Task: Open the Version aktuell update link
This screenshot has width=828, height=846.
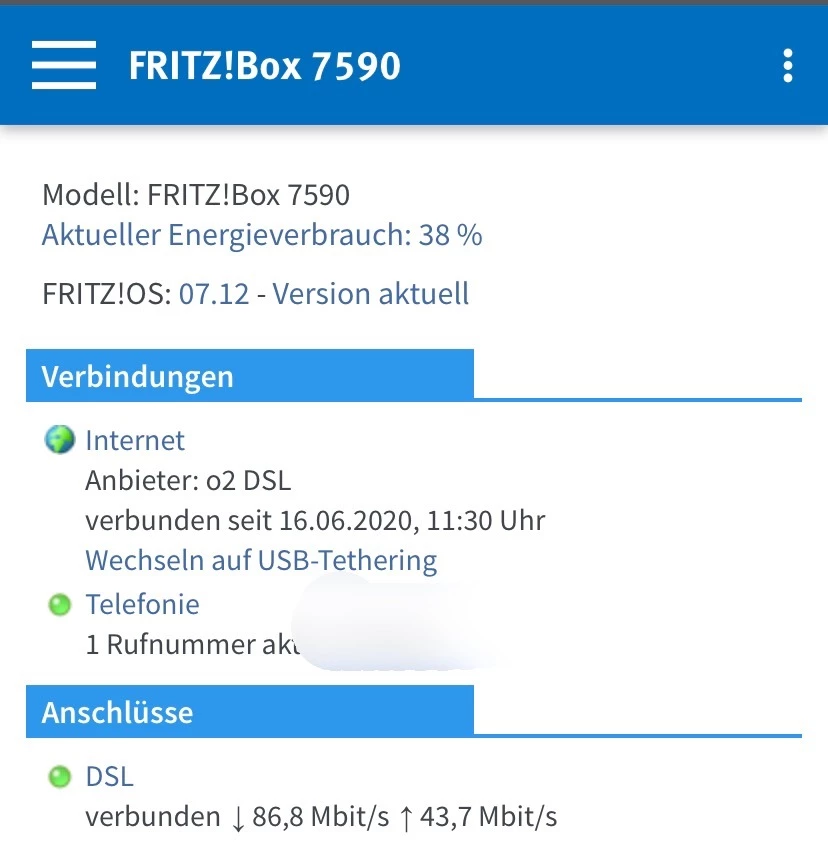Action: point(371,295)
